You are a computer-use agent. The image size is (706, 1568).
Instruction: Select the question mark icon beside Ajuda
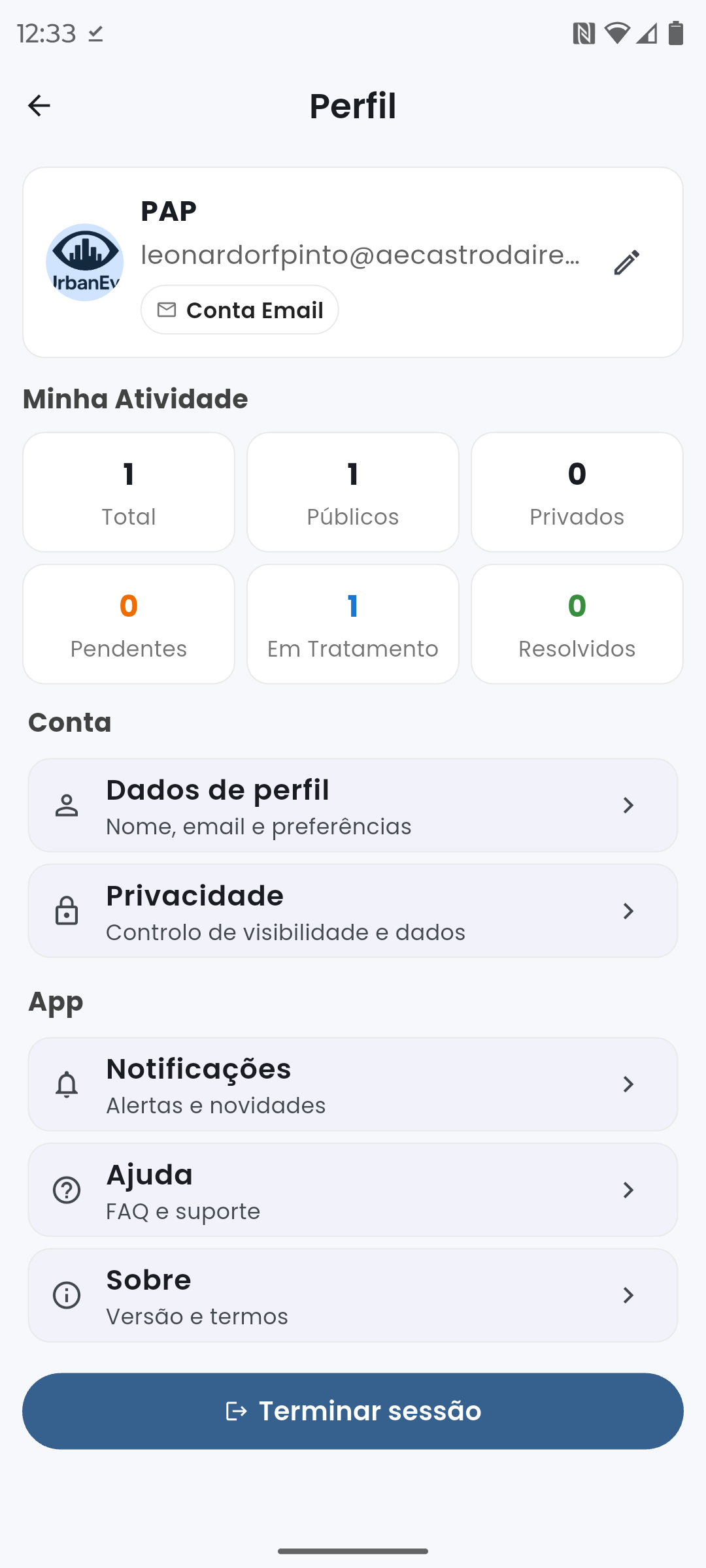[66, 1190]
